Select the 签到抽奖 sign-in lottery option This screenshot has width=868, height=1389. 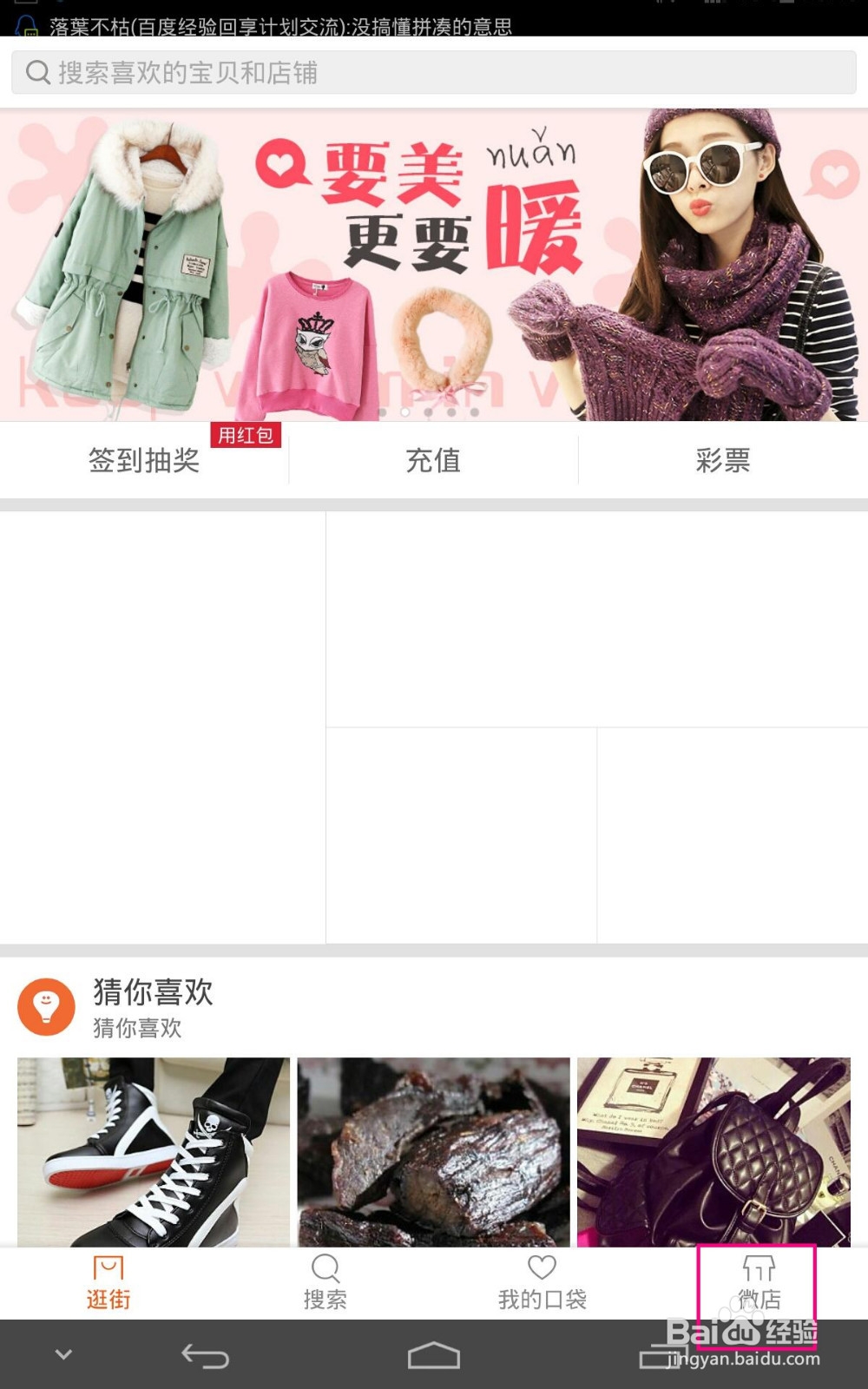click(x=144, y=461)
